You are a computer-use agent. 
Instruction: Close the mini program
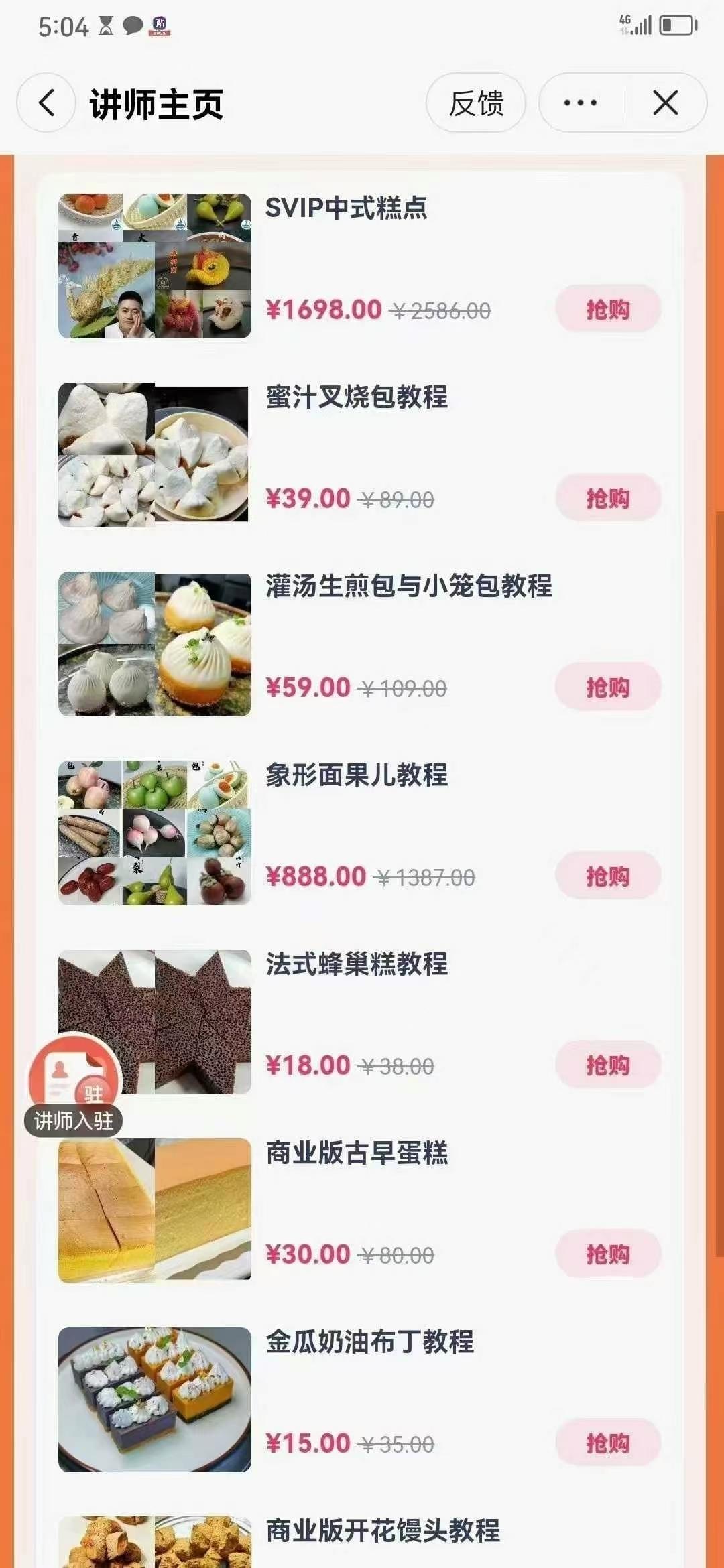coord(665,103)
